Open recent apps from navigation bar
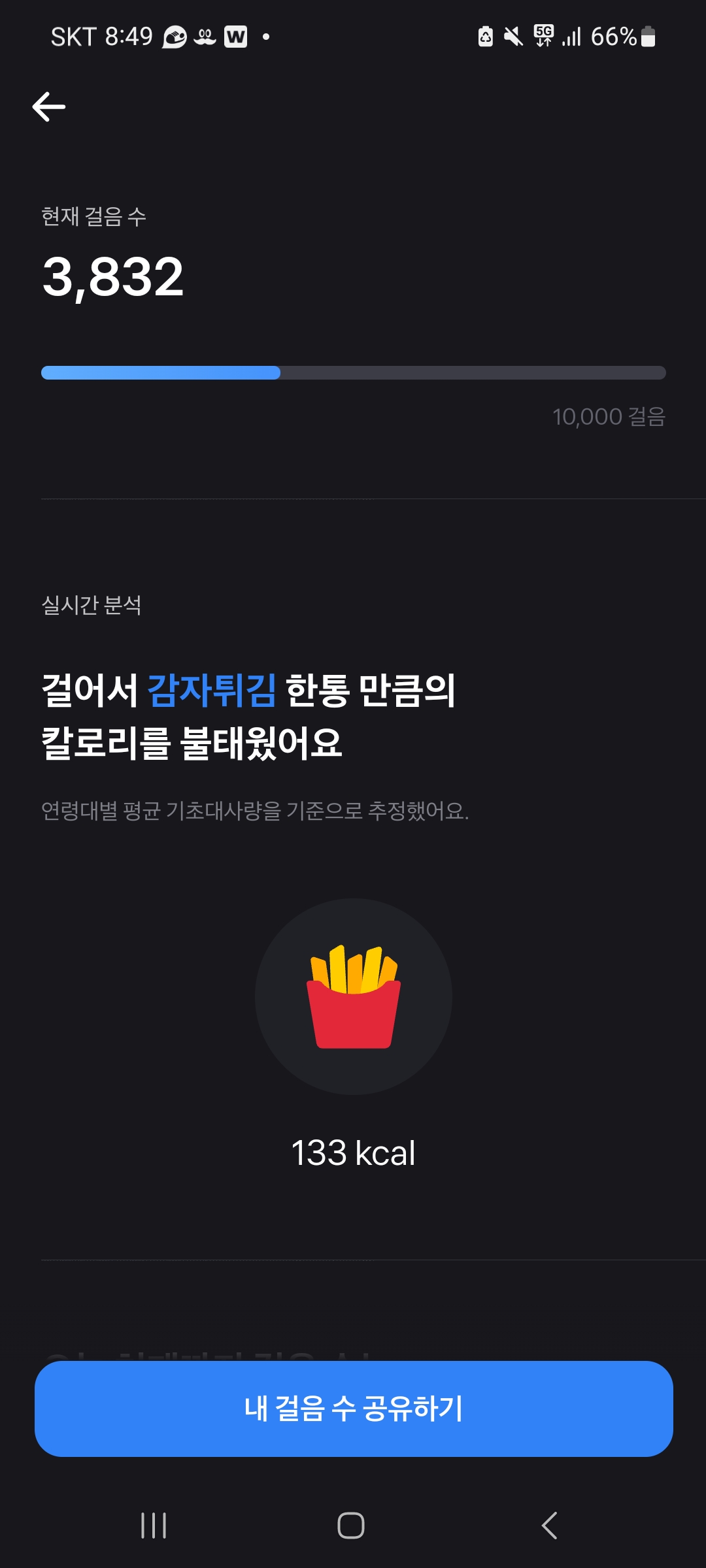The width and height of the screenshot is (706, 1568). pos(154,1526)
